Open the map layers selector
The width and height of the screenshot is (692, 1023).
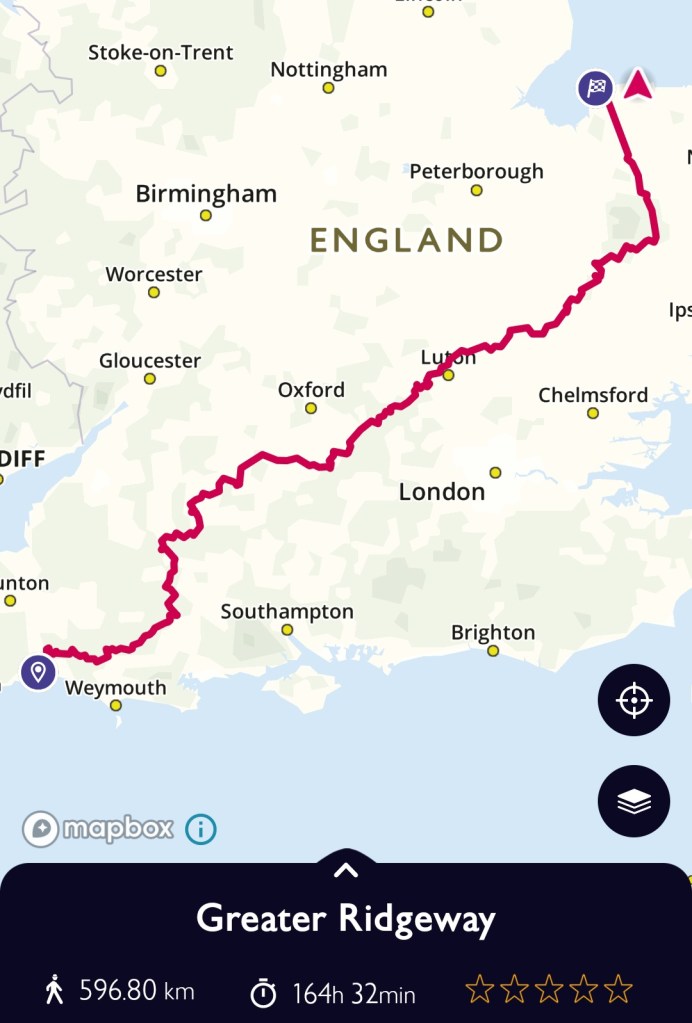coord(633,801)
